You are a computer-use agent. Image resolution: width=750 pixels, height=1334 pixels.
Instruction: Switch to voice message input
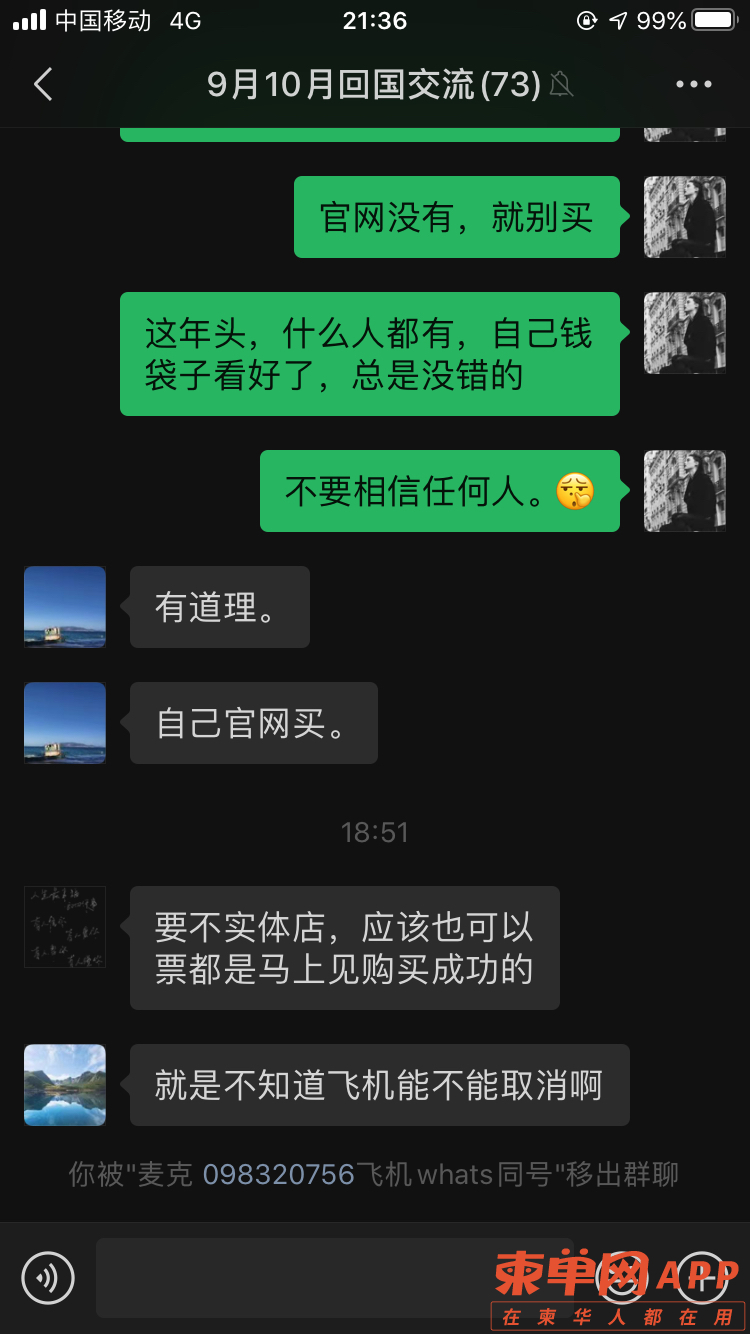click(x=48, y=1277)
